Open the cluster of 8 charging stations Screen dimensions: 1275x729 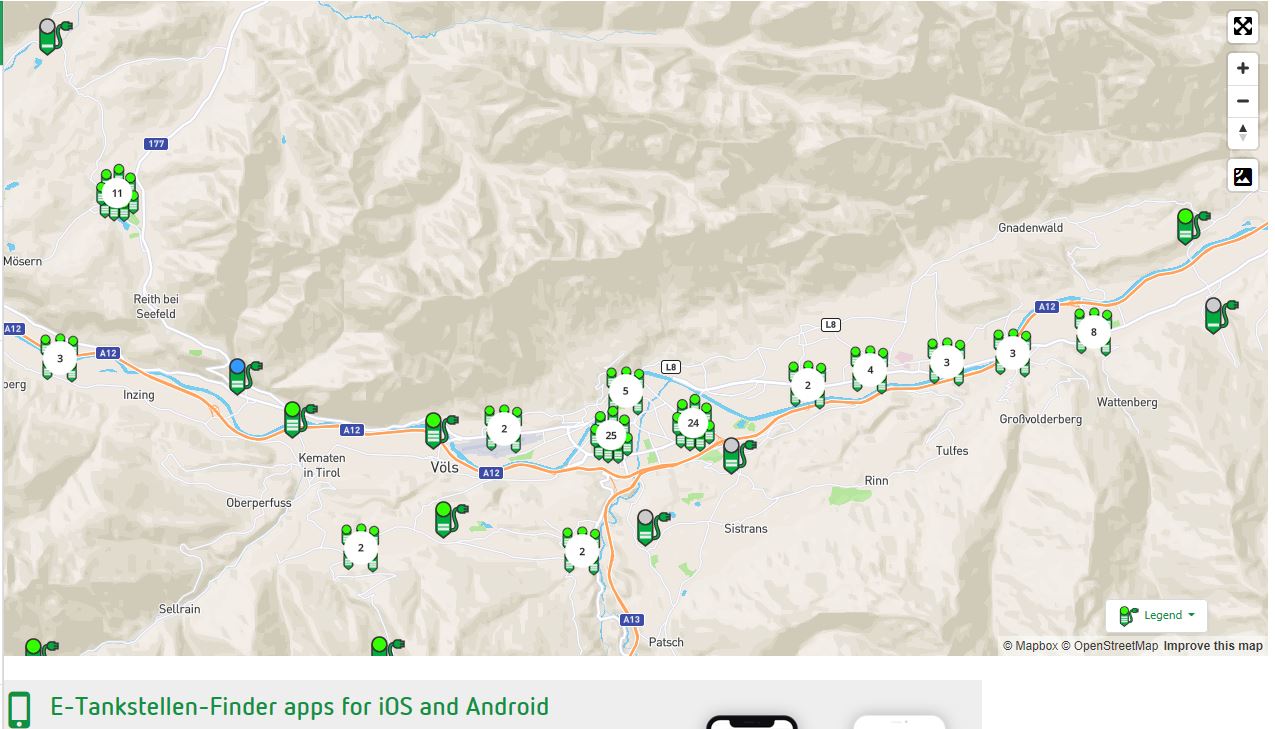(x=1093, y=332)
